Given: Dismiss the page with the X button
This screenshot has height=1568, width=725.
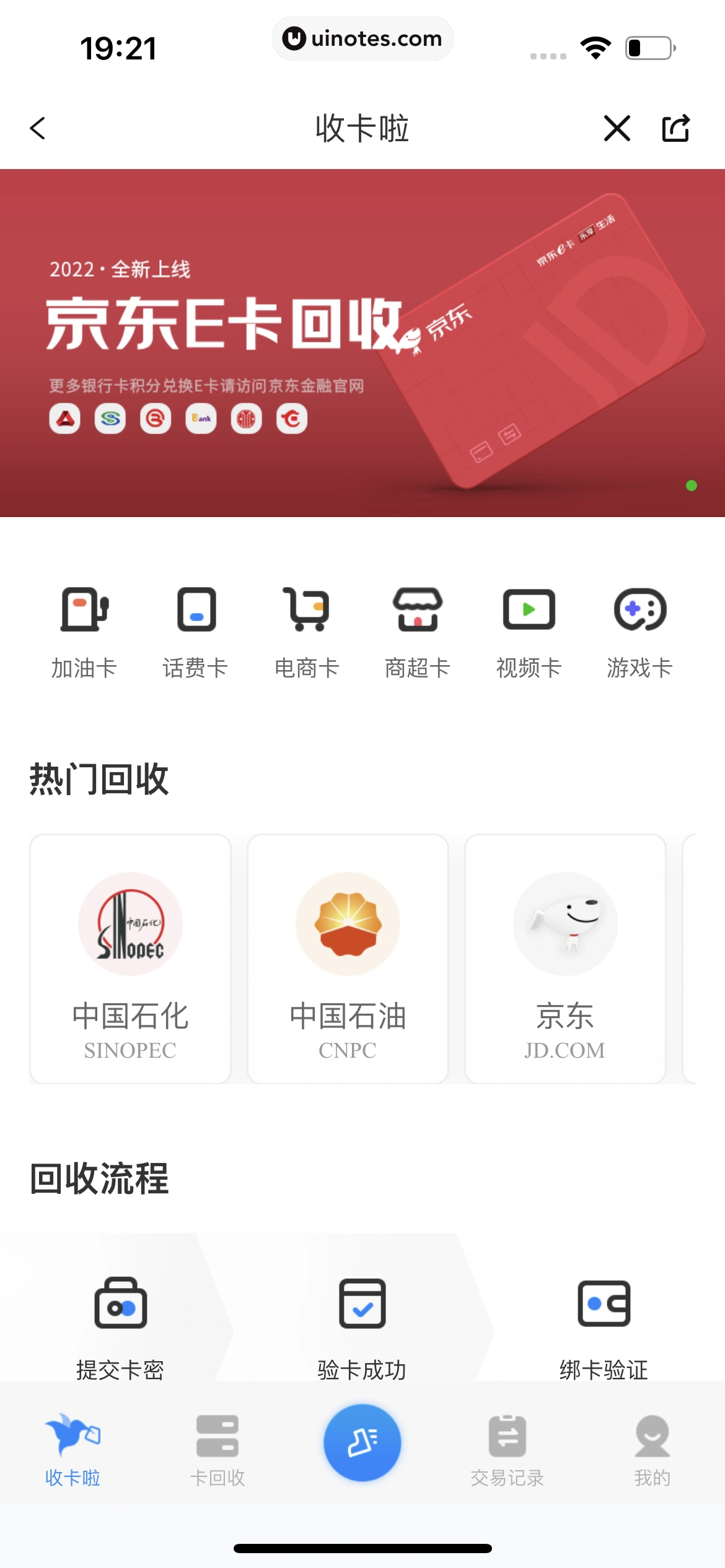Looking at the screenshot, I should (617, 129).
